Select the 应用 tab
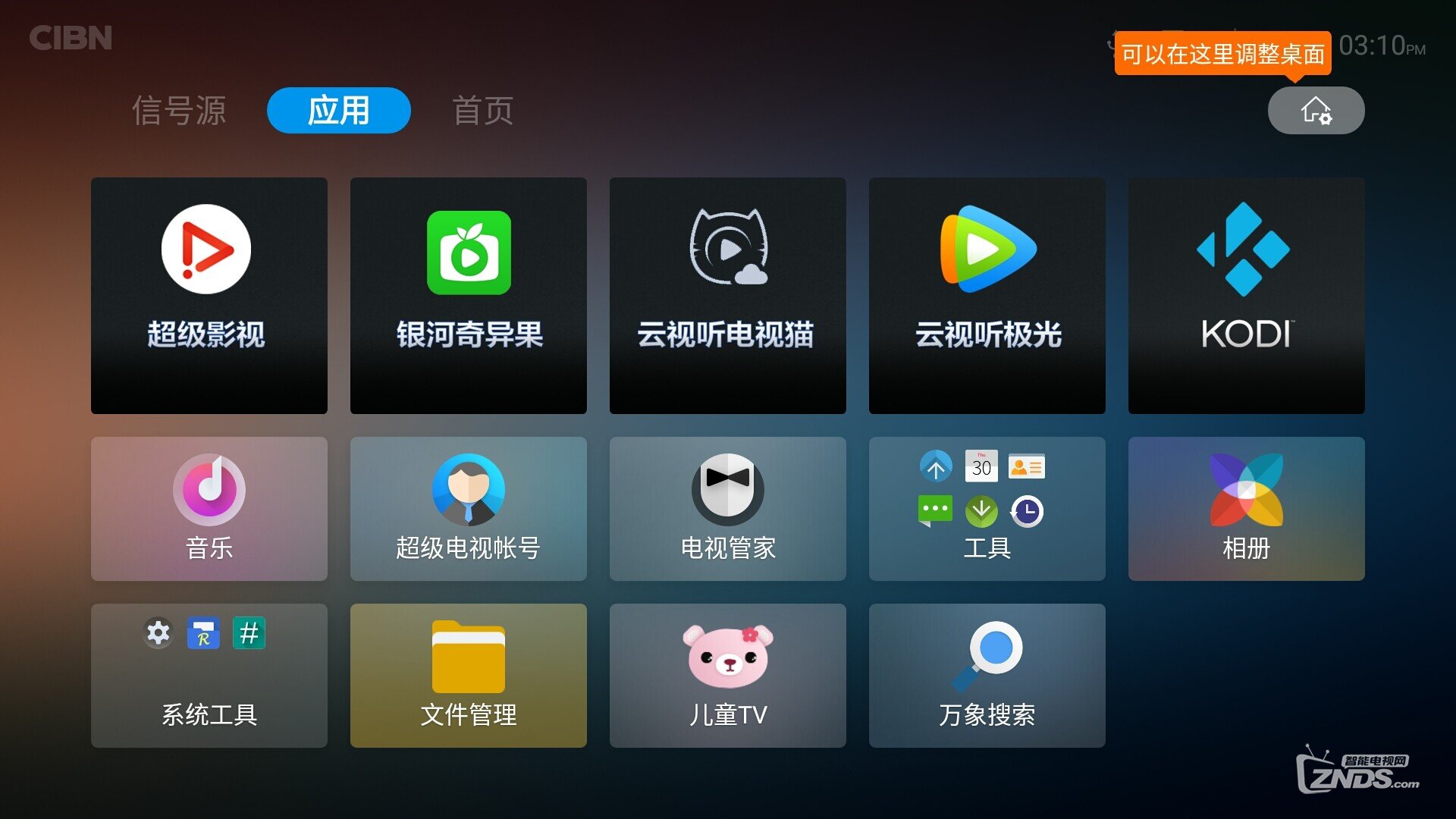Screen dimensions: 1456x819 (x=338, y=111)
